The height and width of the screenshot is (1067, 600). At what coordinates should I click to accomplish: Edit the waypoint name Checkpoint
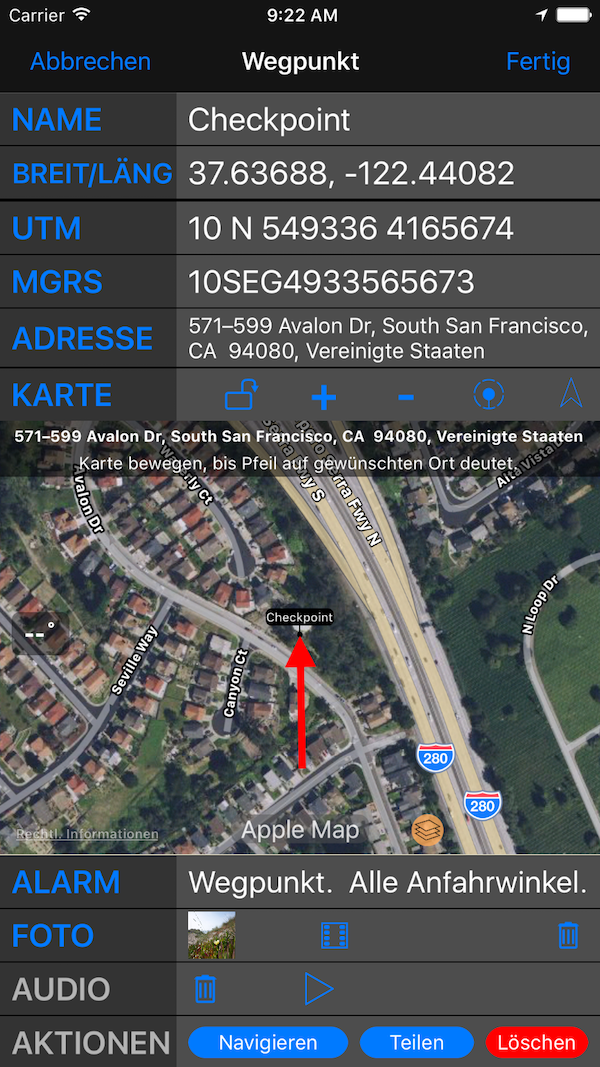click(x=388, y=120)
